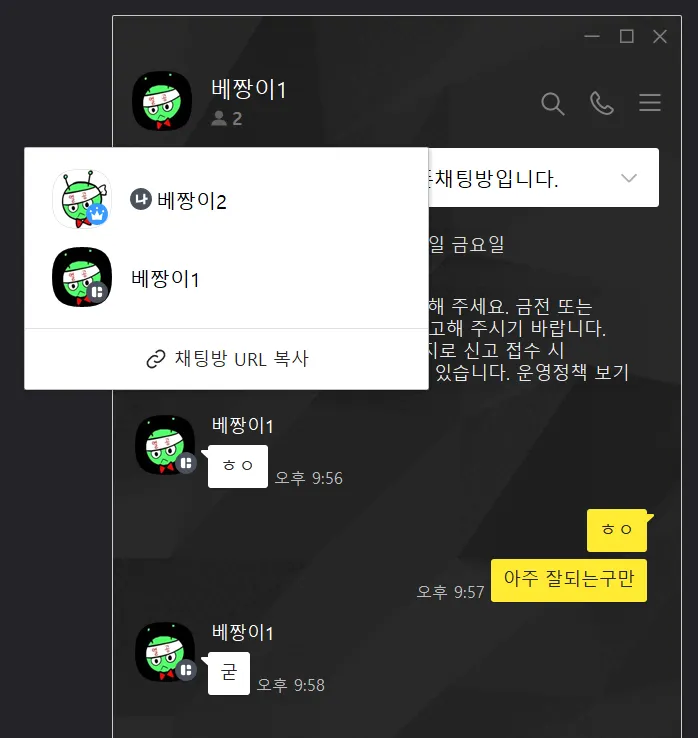Viewport: 698px width, 738px height.
Task: Copy the chat room URL
Action: pos(227,359)
